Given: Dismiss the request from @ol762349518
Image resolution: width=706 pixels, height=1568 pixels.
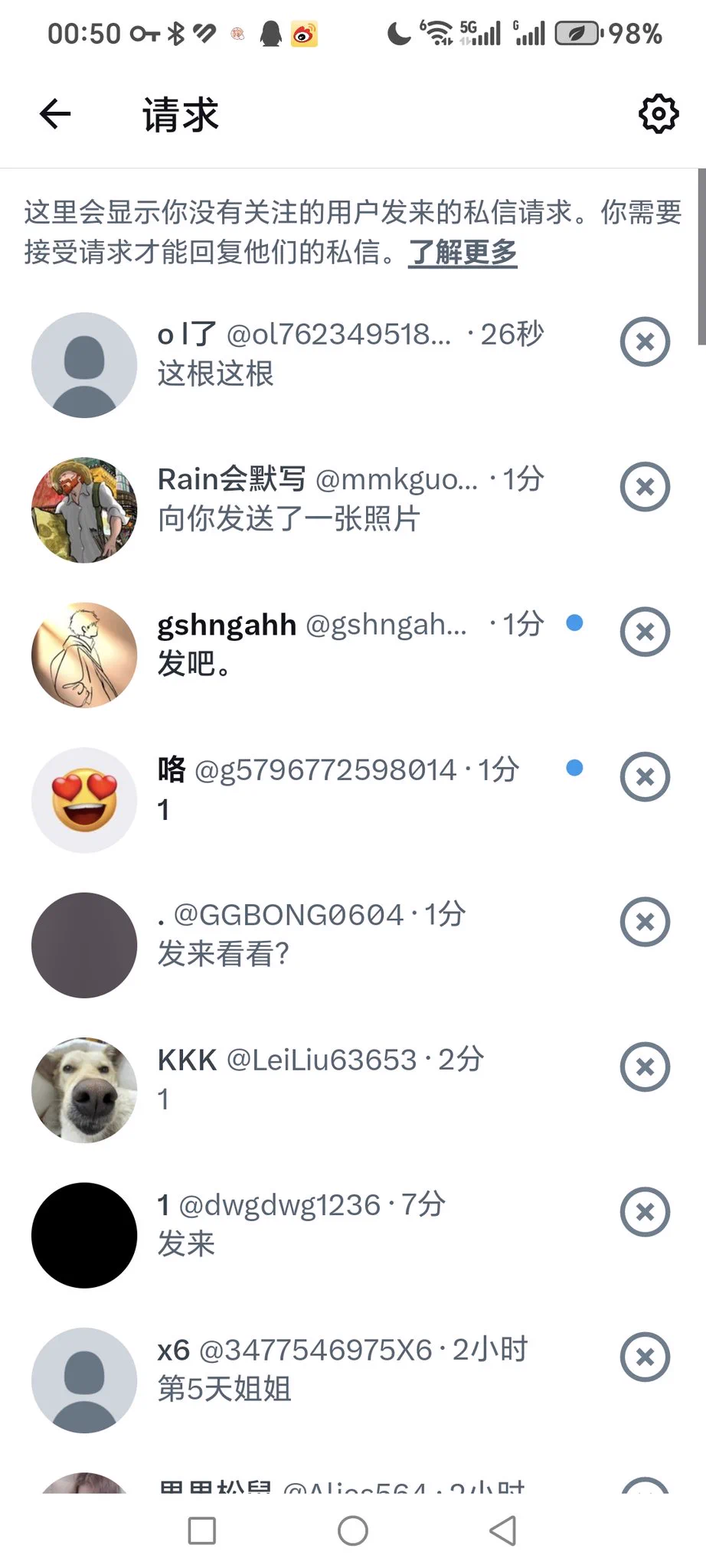Looking at the screenshot, I should (x=645, y=341).
